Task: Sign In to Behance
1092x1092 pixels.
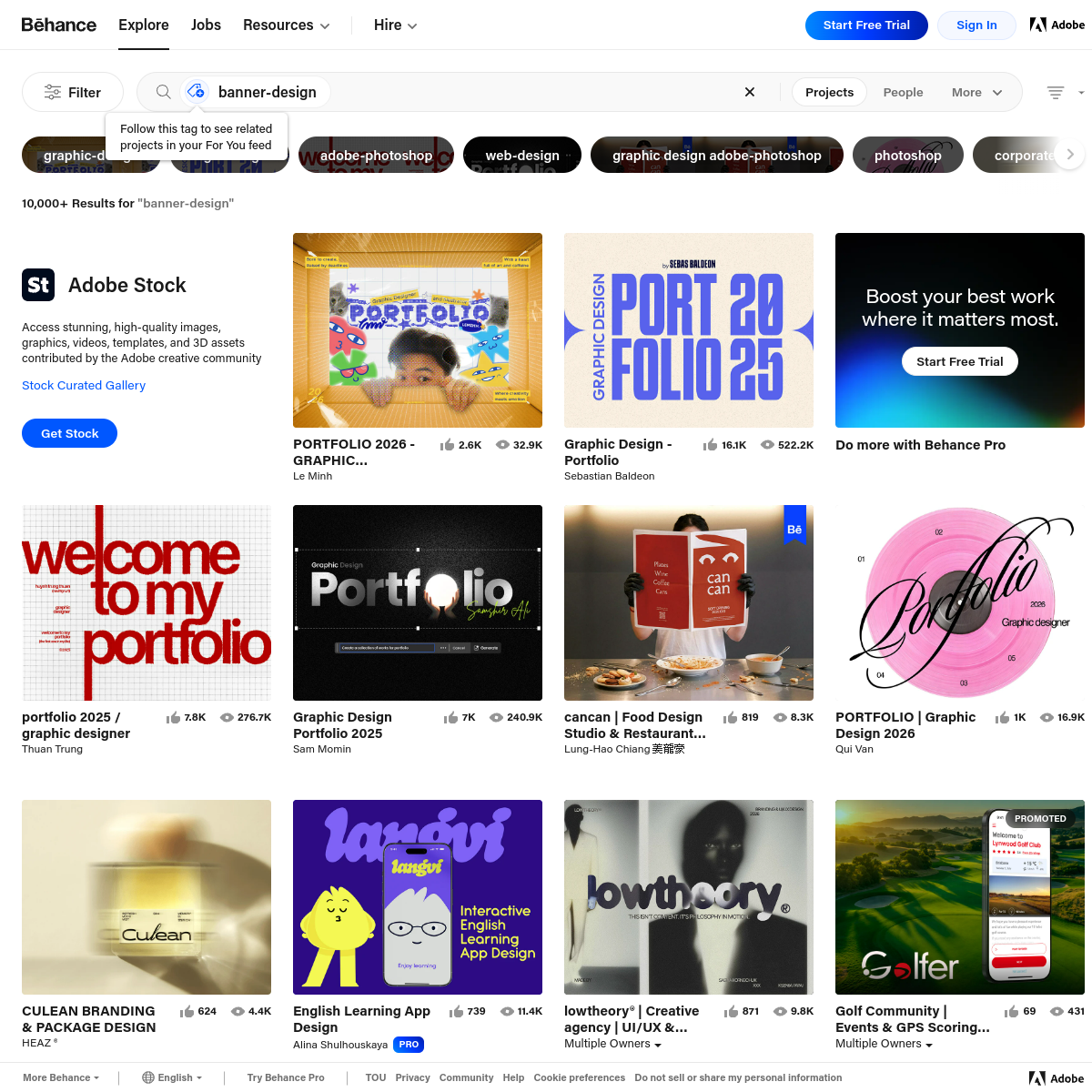Action: (x=976, y=25)
